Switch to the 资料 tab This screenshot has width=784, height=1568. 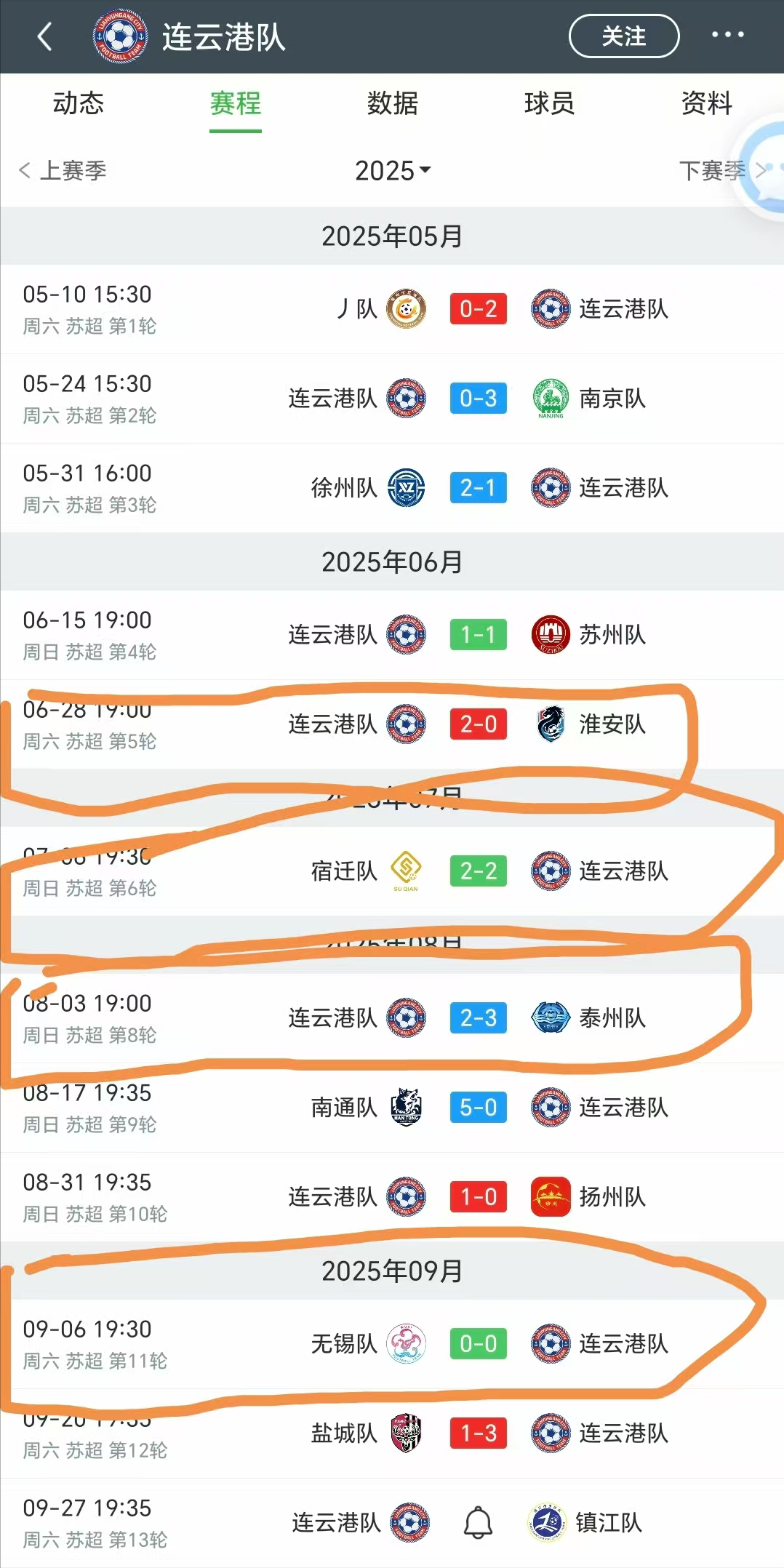tap(706, 103)
